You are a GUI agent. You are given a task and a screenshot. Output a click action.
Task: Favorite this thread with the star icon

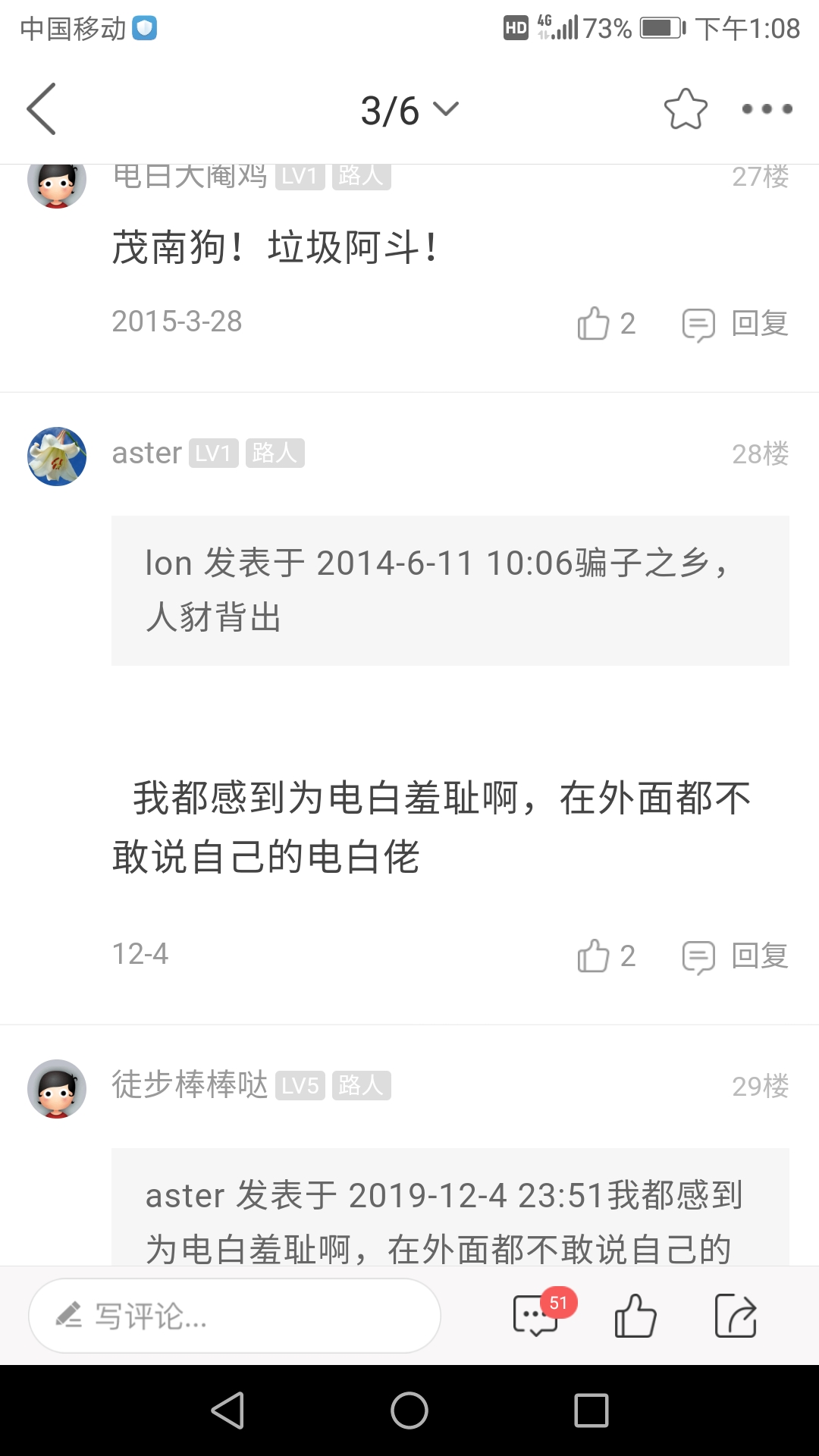(x=686, y=109)
